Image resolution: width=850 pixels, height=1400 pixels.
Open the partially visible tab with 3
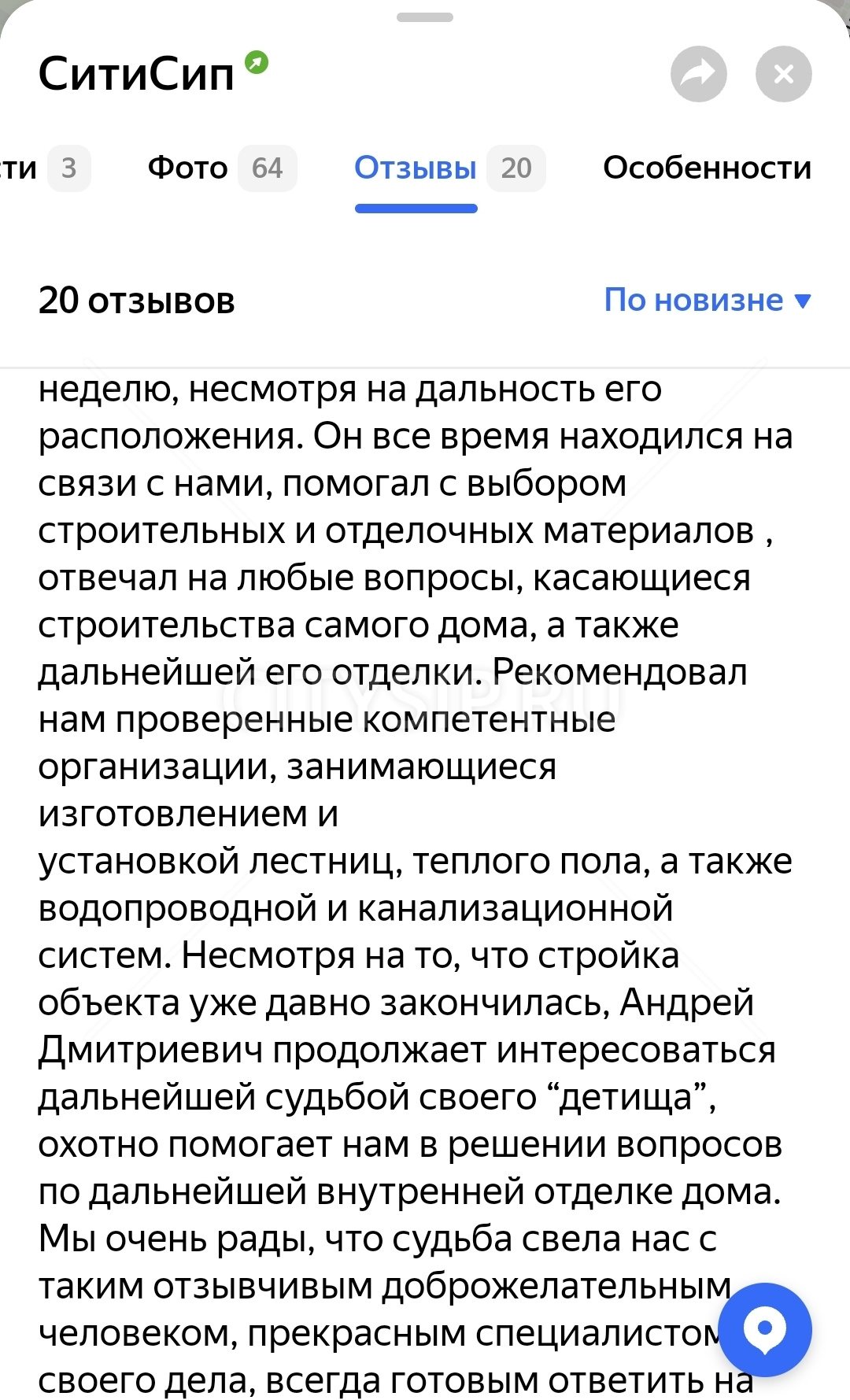[x=43, y=168]
